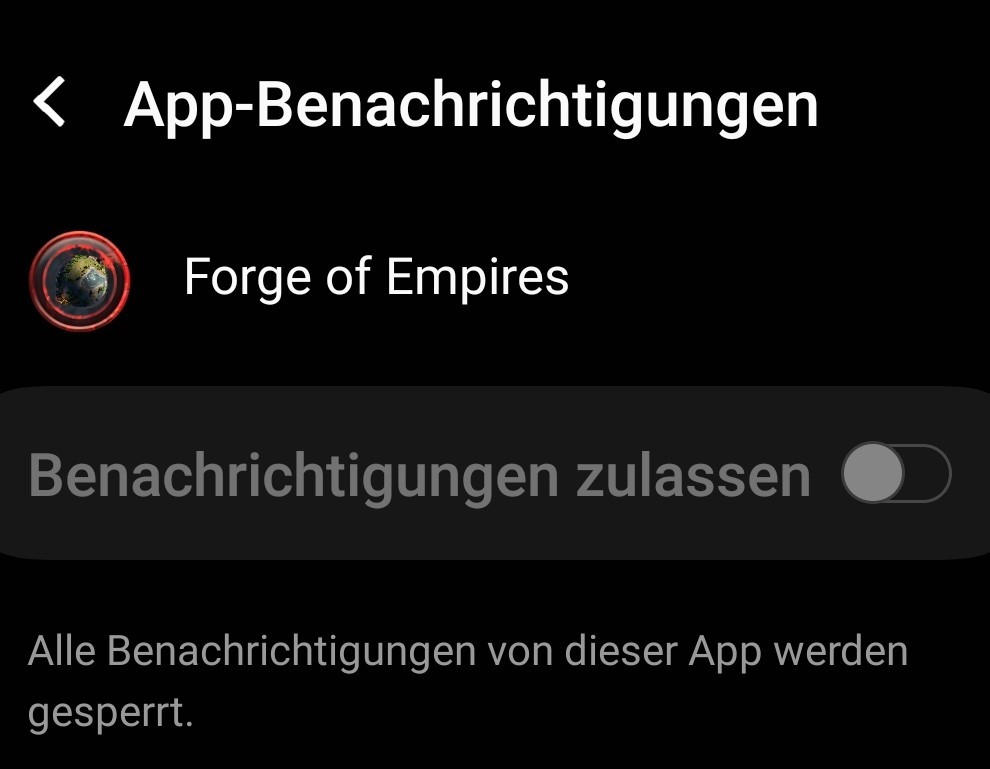This screenshot has width=990, height=769.
Task: Go back from App-Benachrichtigungen
Action: click(50, 104)
